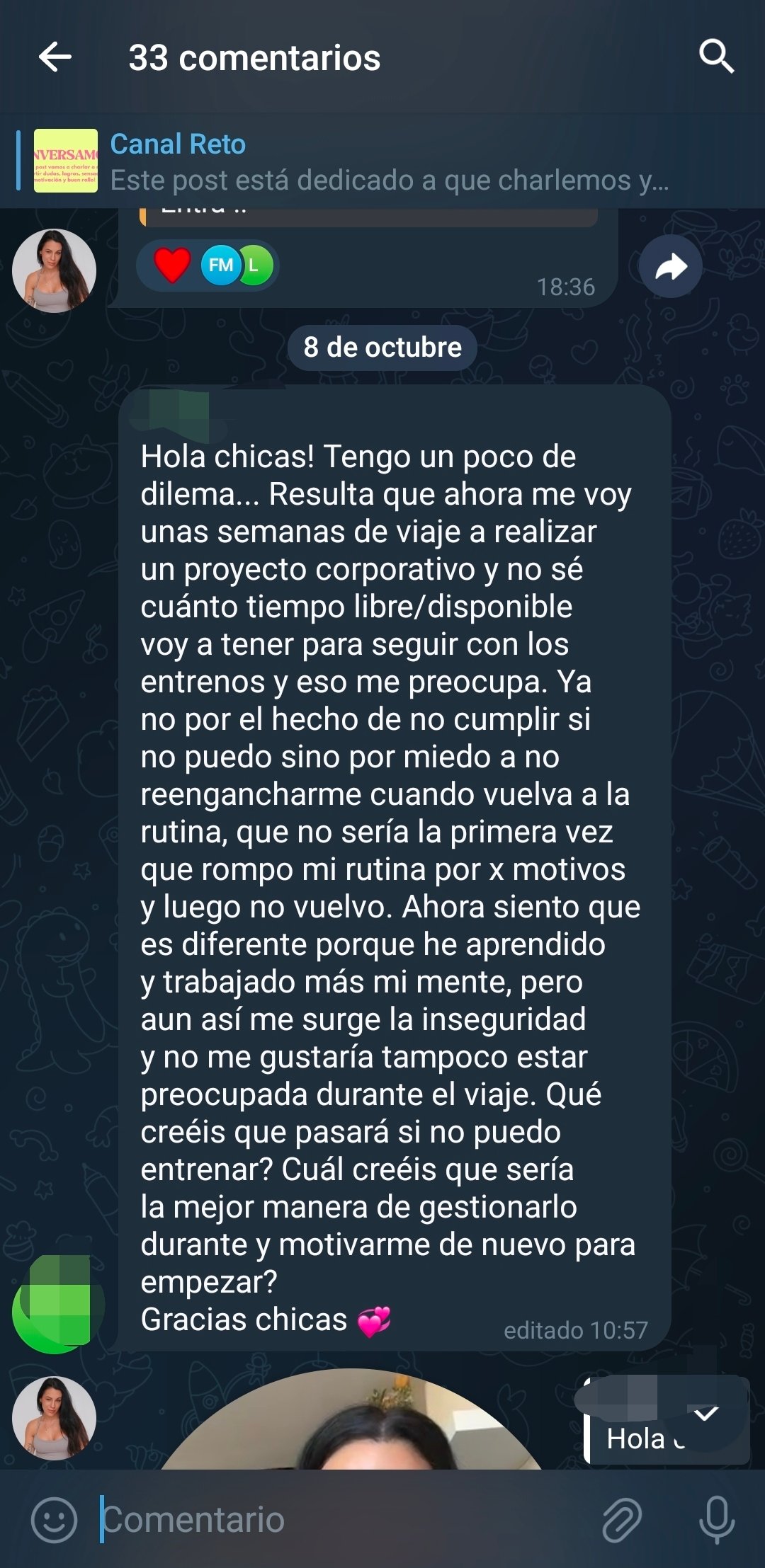Screen dimensions: 765x1568
Task: Tap the 8 de octubre date chip
Action: pyautogui.click(x=381, y=347)
